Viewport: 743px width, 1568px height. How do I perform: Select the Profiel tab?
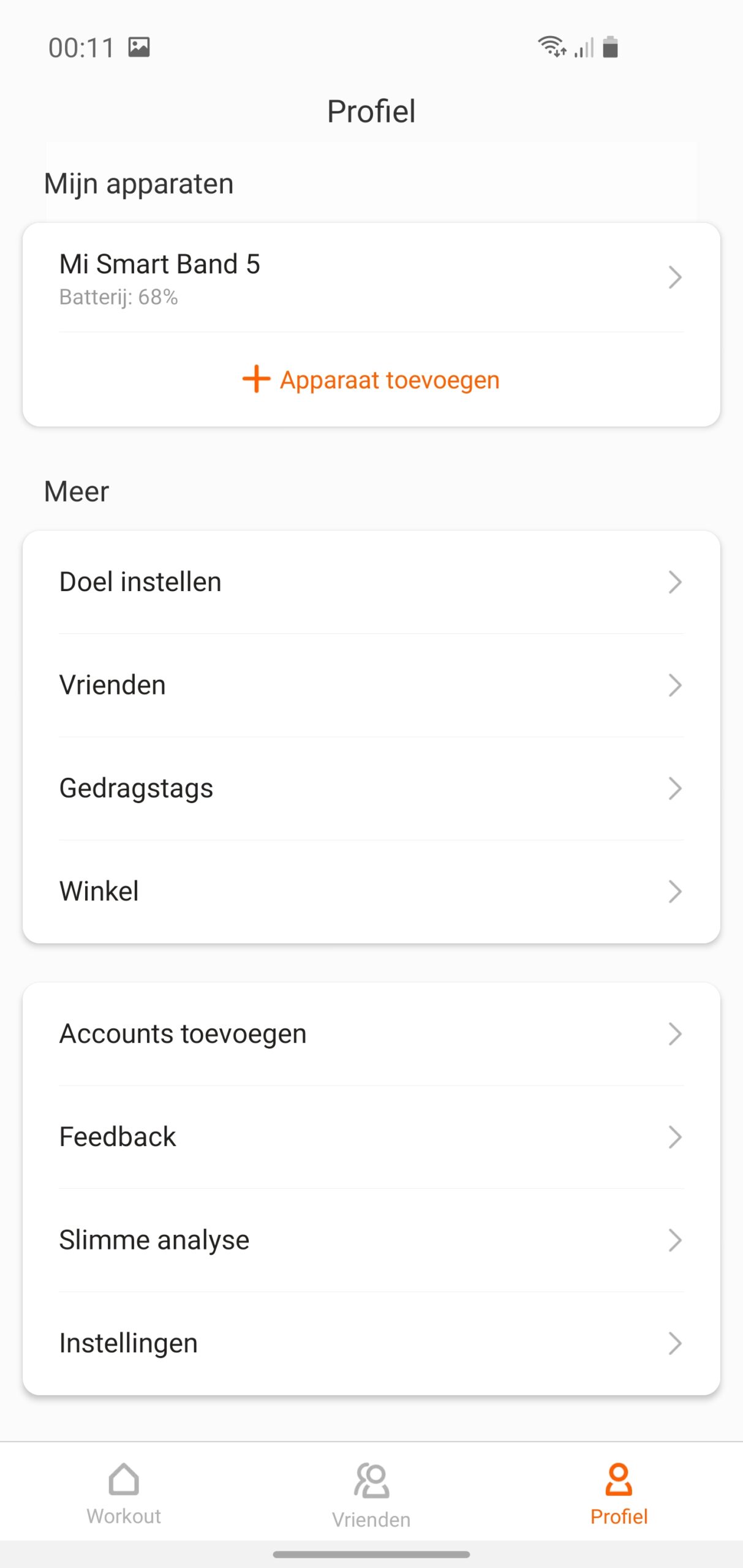pos(619,1493)
